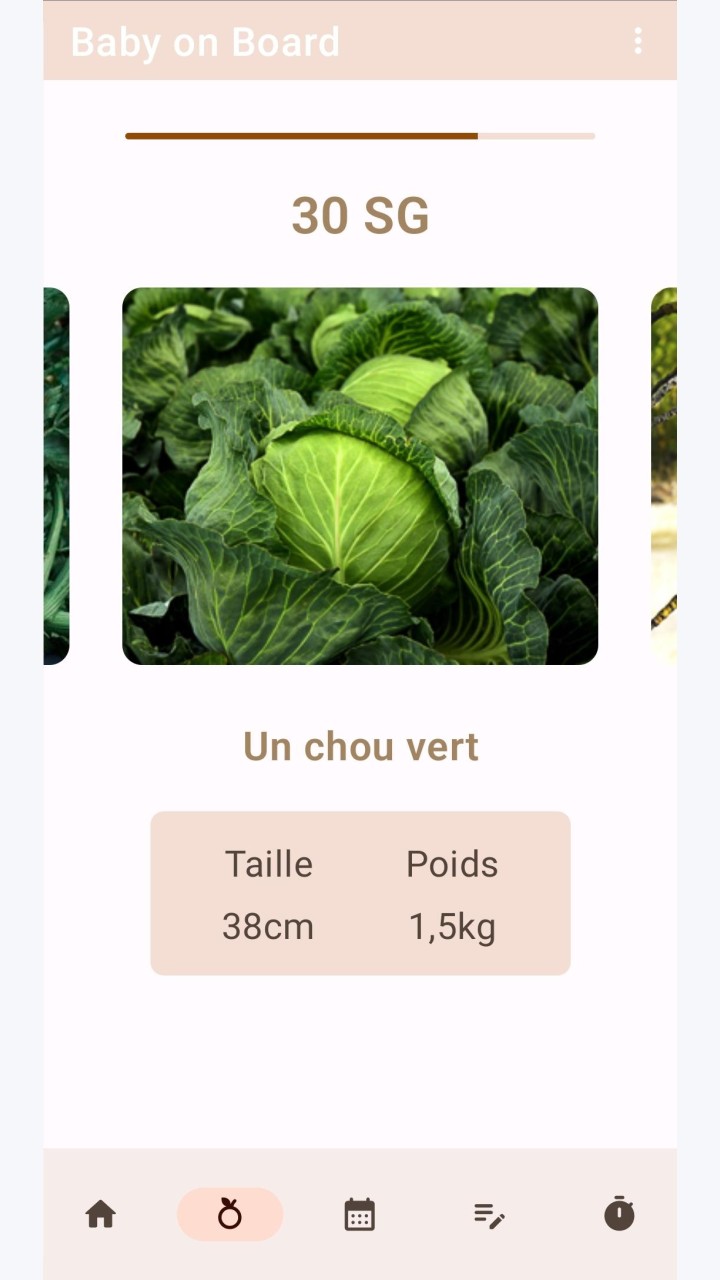Select the next week card on the right
This screenshot has width=720, height=1280.
[x=664, y=476]
